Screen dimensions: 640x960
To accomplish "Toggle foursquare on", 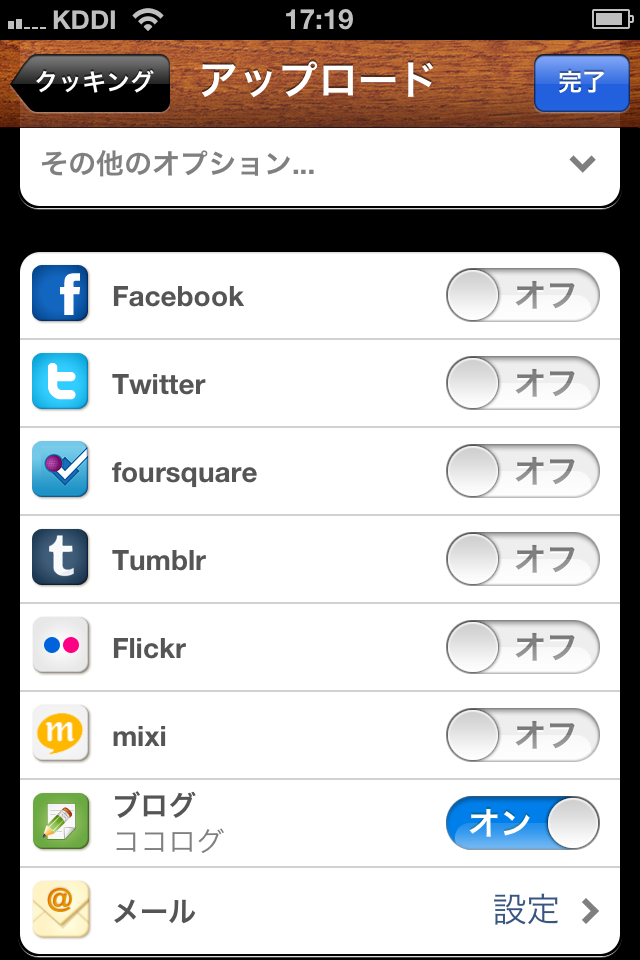I will point(522,472).
